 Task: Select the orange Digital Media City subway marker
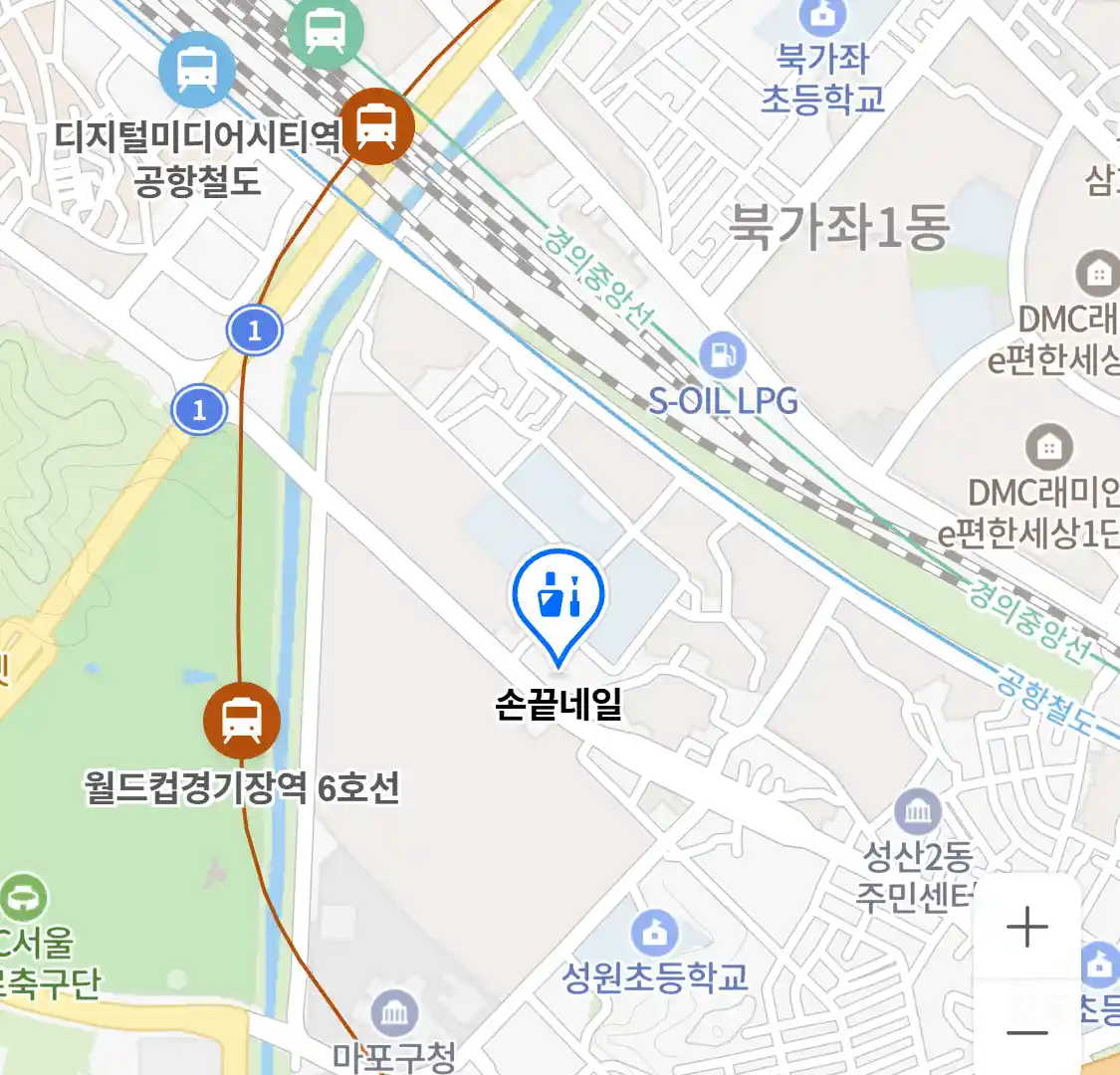[x=376, y=125]
